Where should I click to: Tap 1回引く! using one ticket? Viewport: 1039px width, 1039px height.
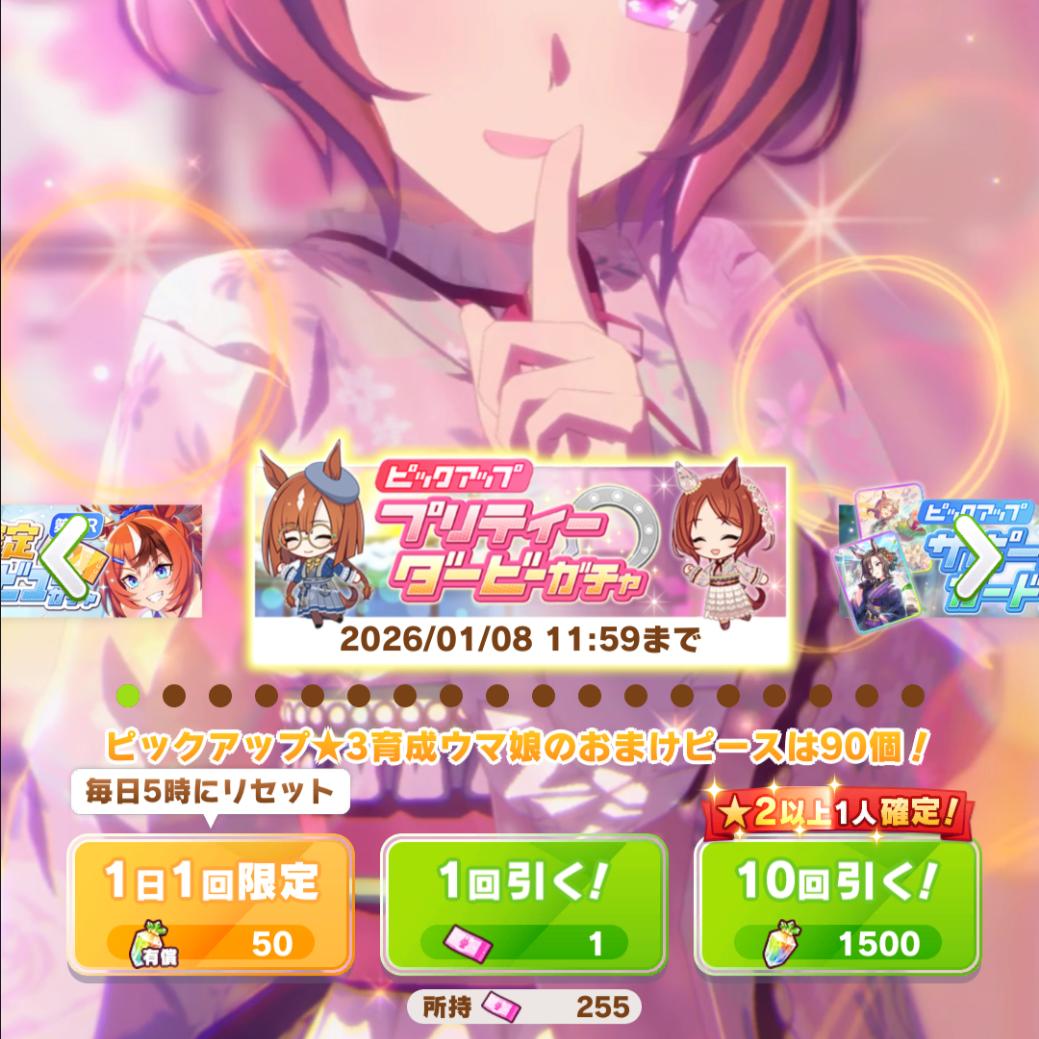pos(524,905)
